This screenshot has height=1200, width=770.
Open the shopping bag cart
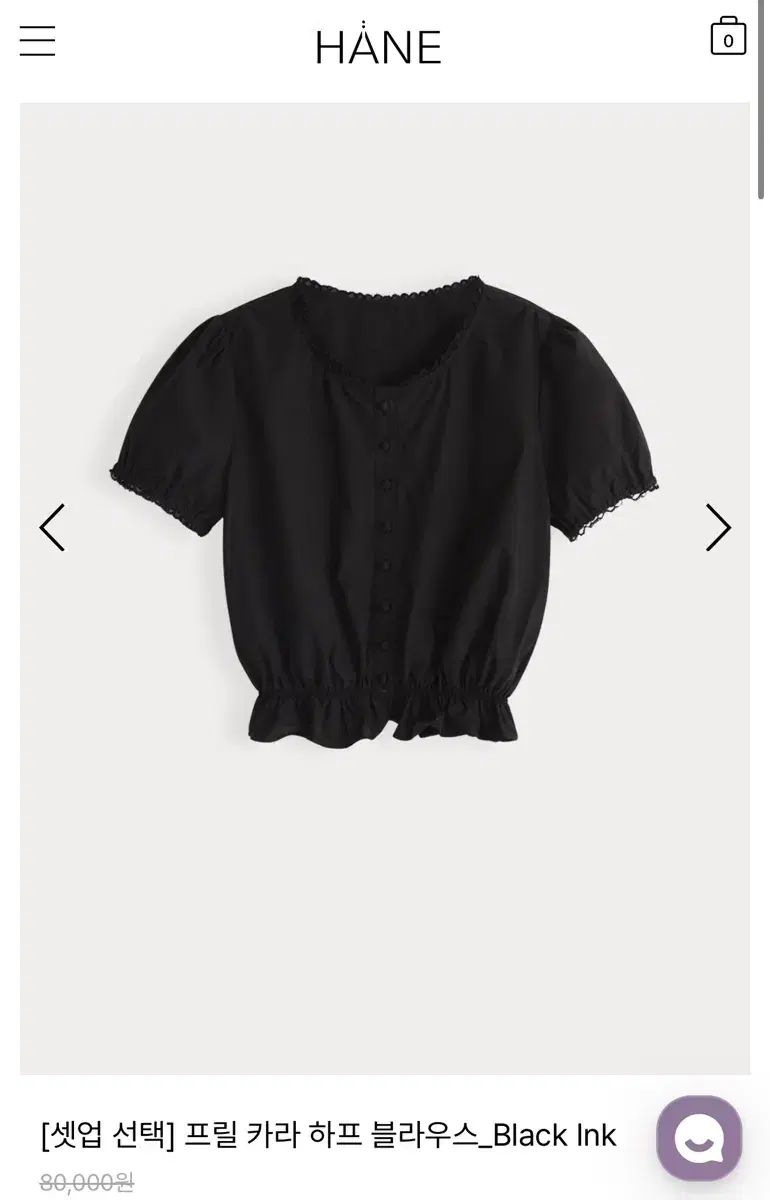(727, 37)
